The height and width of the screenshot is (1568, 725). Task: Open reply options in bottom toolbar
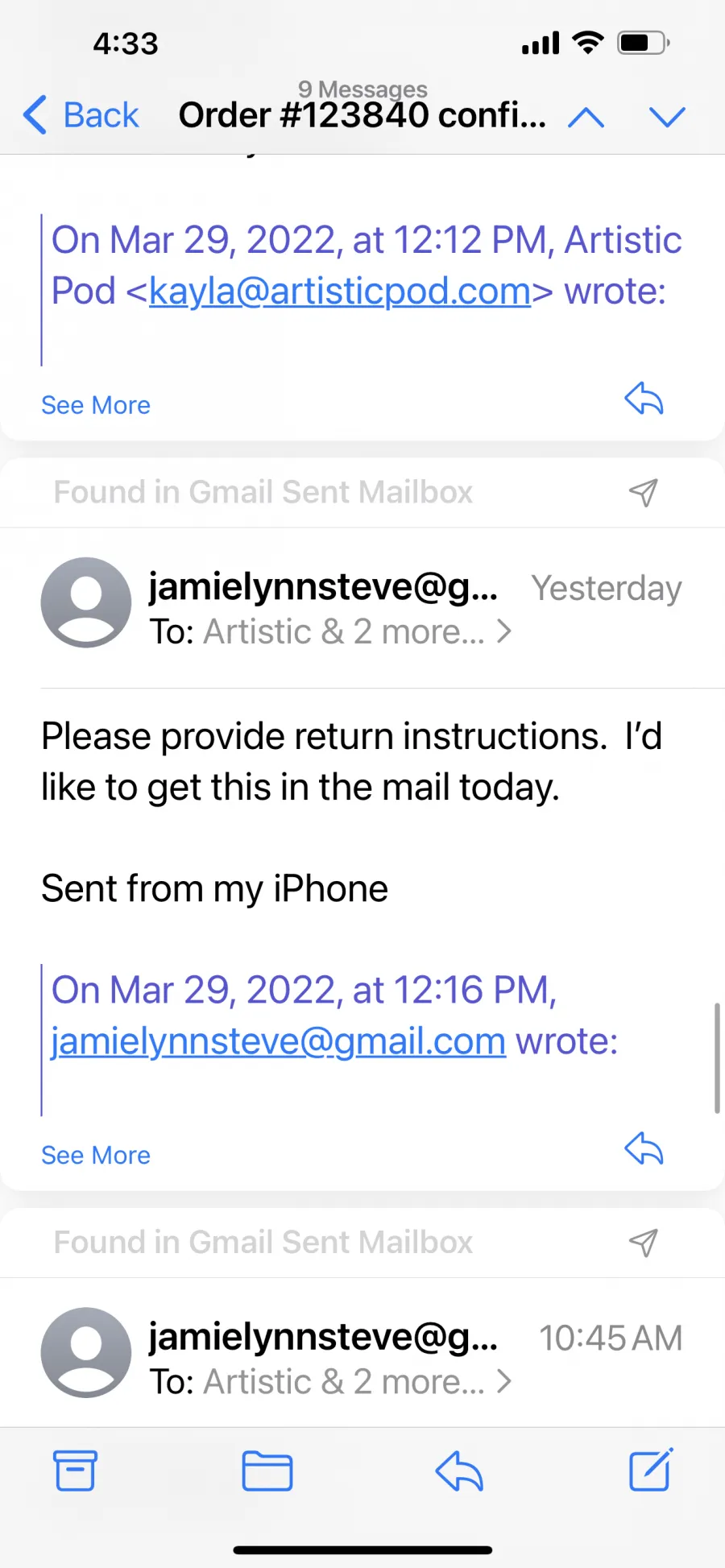coord(459,1471)
